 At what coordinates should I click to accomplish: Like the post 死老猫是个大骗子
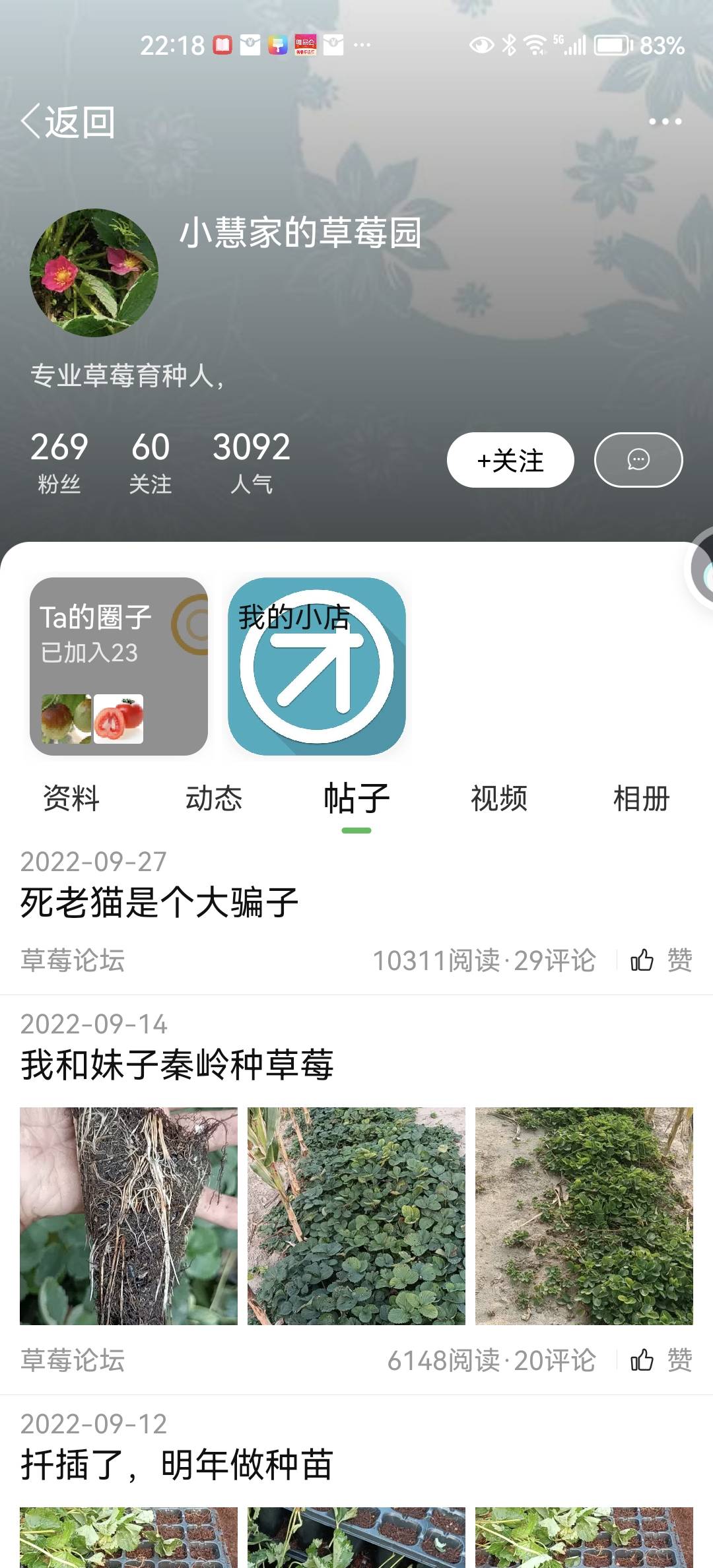(x=661, y=960)
